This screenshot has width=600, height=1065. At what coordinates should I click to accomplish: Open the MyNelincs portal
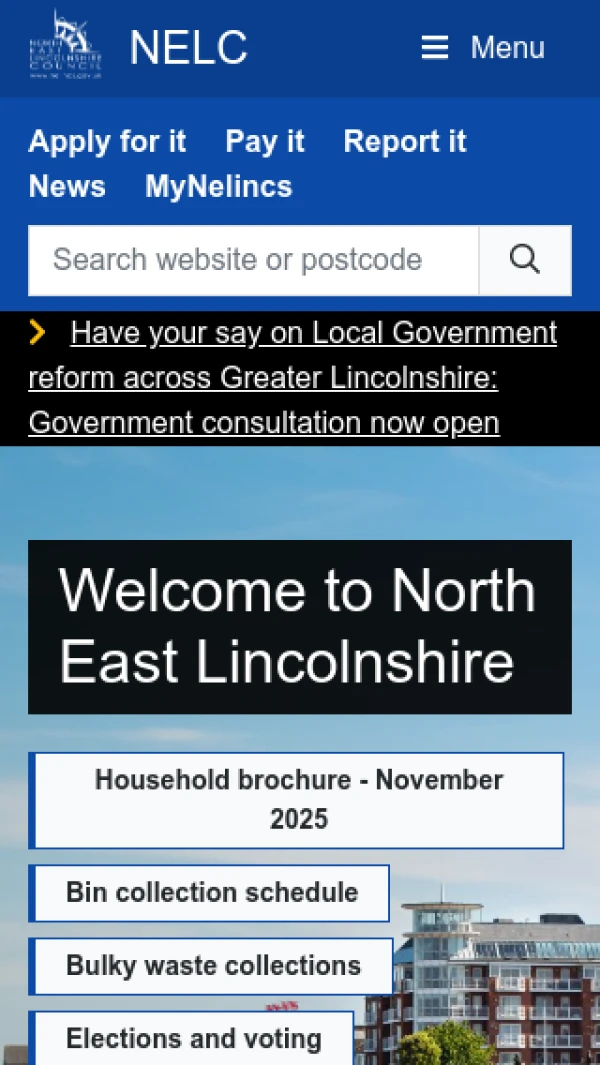pyautogui.click(x=219, y=187)
